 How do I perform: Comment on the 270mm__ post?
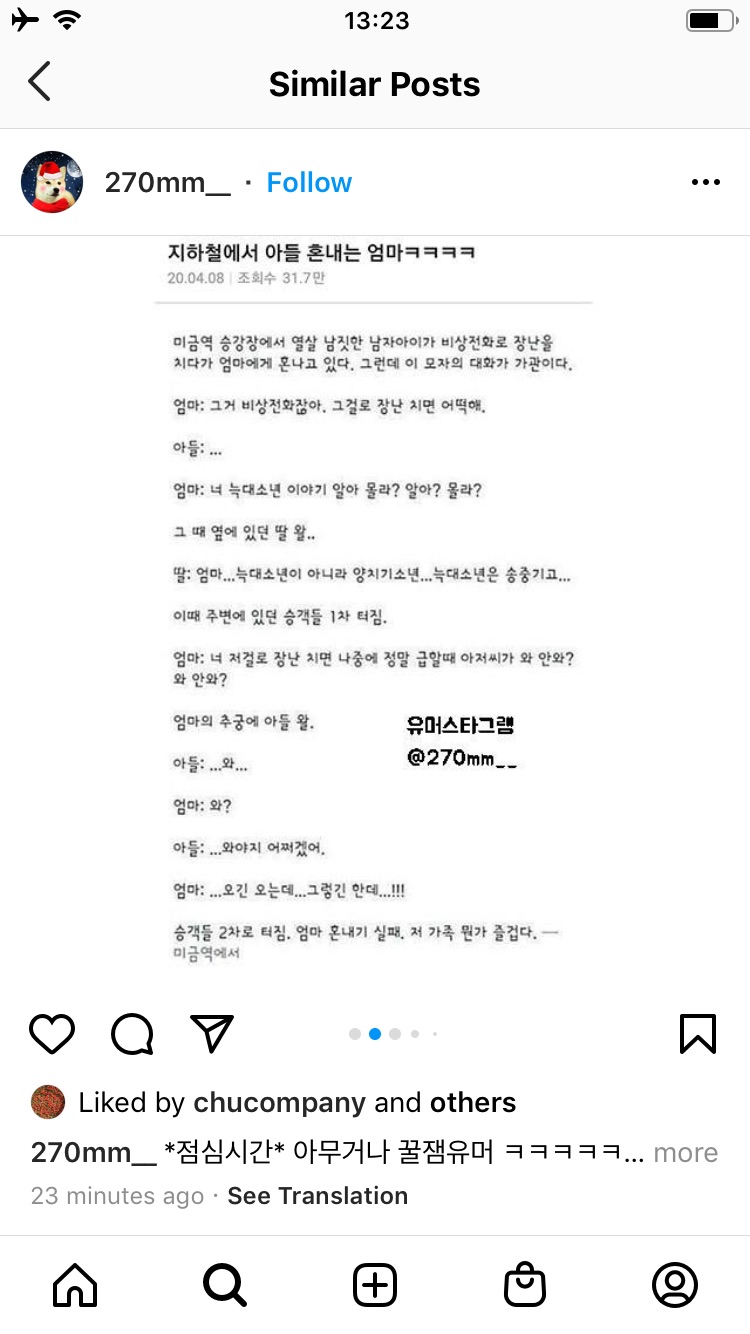click(x=132, y=1034)
